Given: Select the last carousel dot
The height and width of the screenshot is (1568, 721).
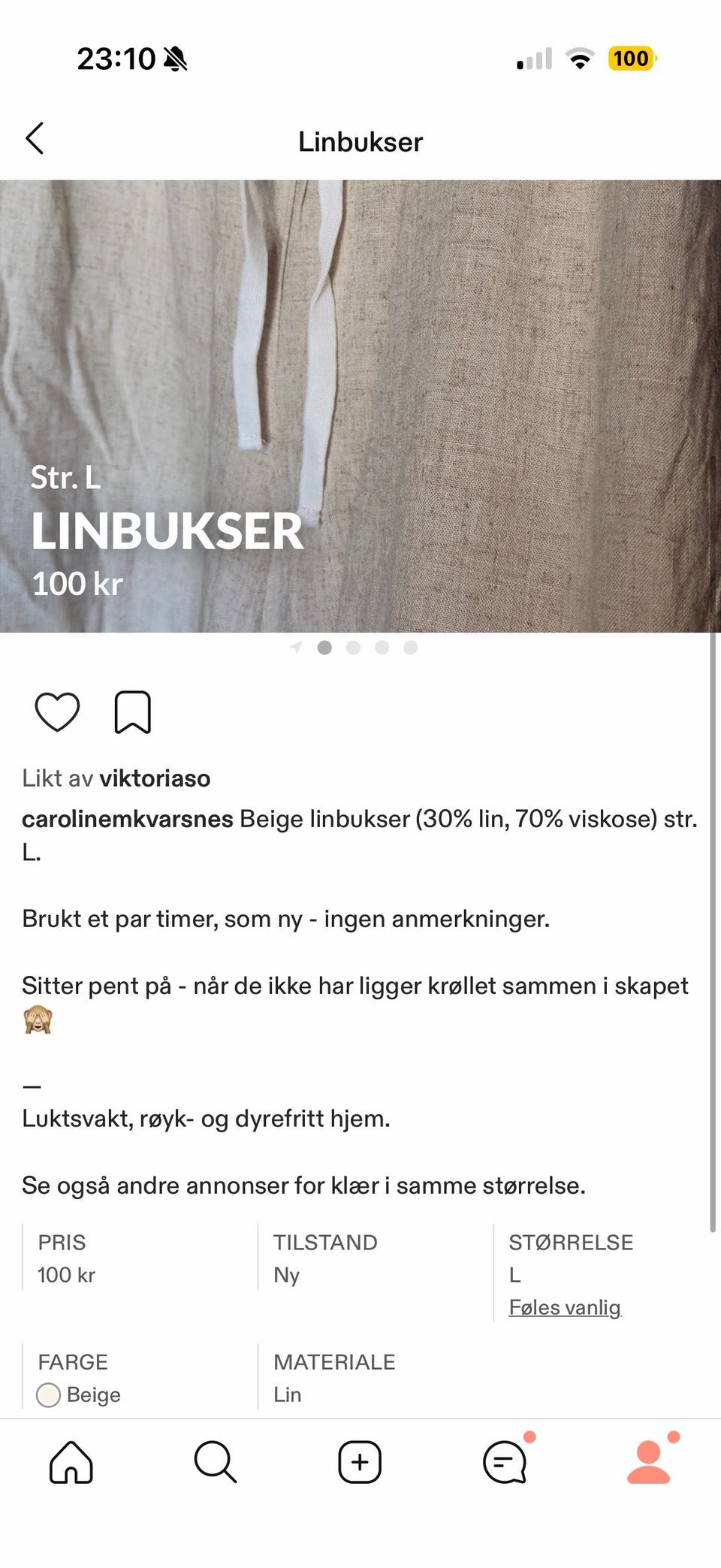Looking at the screenshot, I should click(411, 647).
